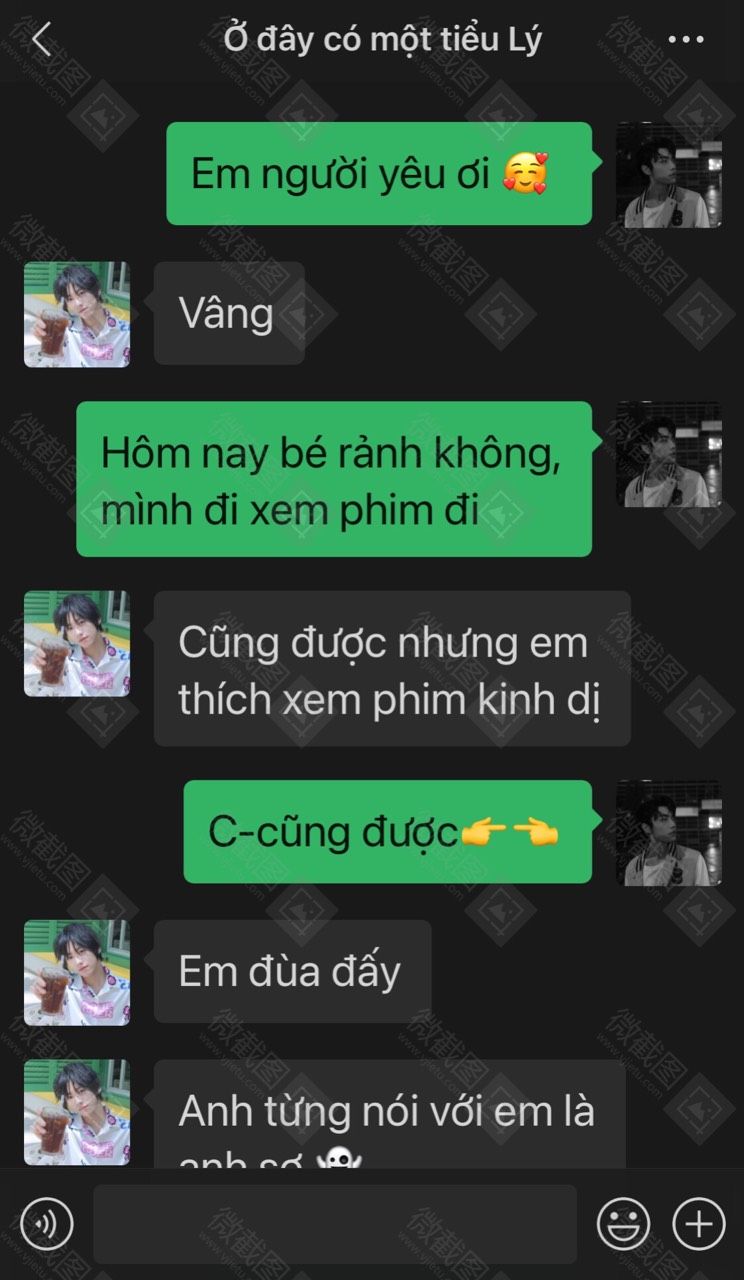This screenshot has height=1280, width=744.
Task: Tap the message text field
Action: click(334, 1224)
